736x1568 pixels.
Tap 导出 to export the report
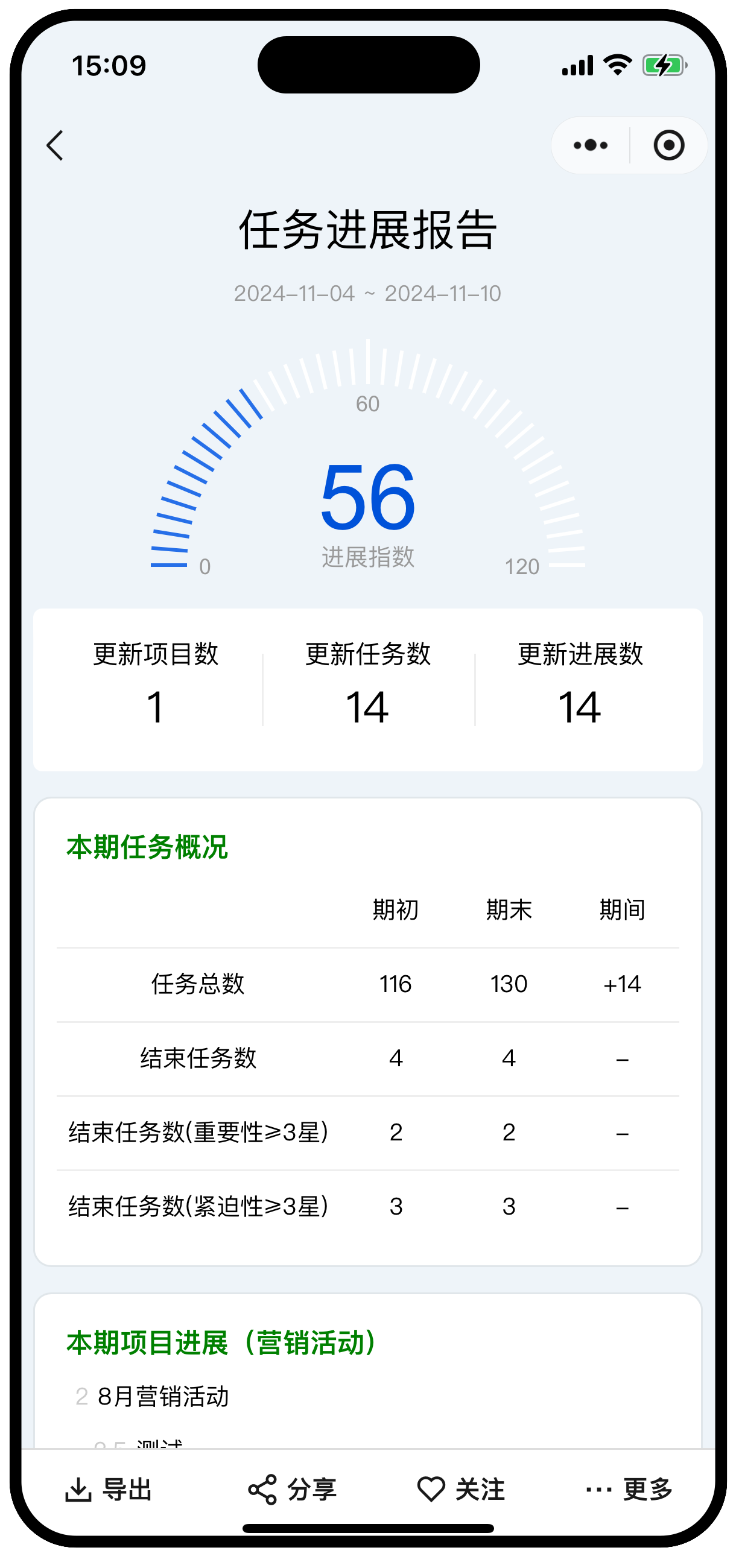click(x=109, y=1490)
